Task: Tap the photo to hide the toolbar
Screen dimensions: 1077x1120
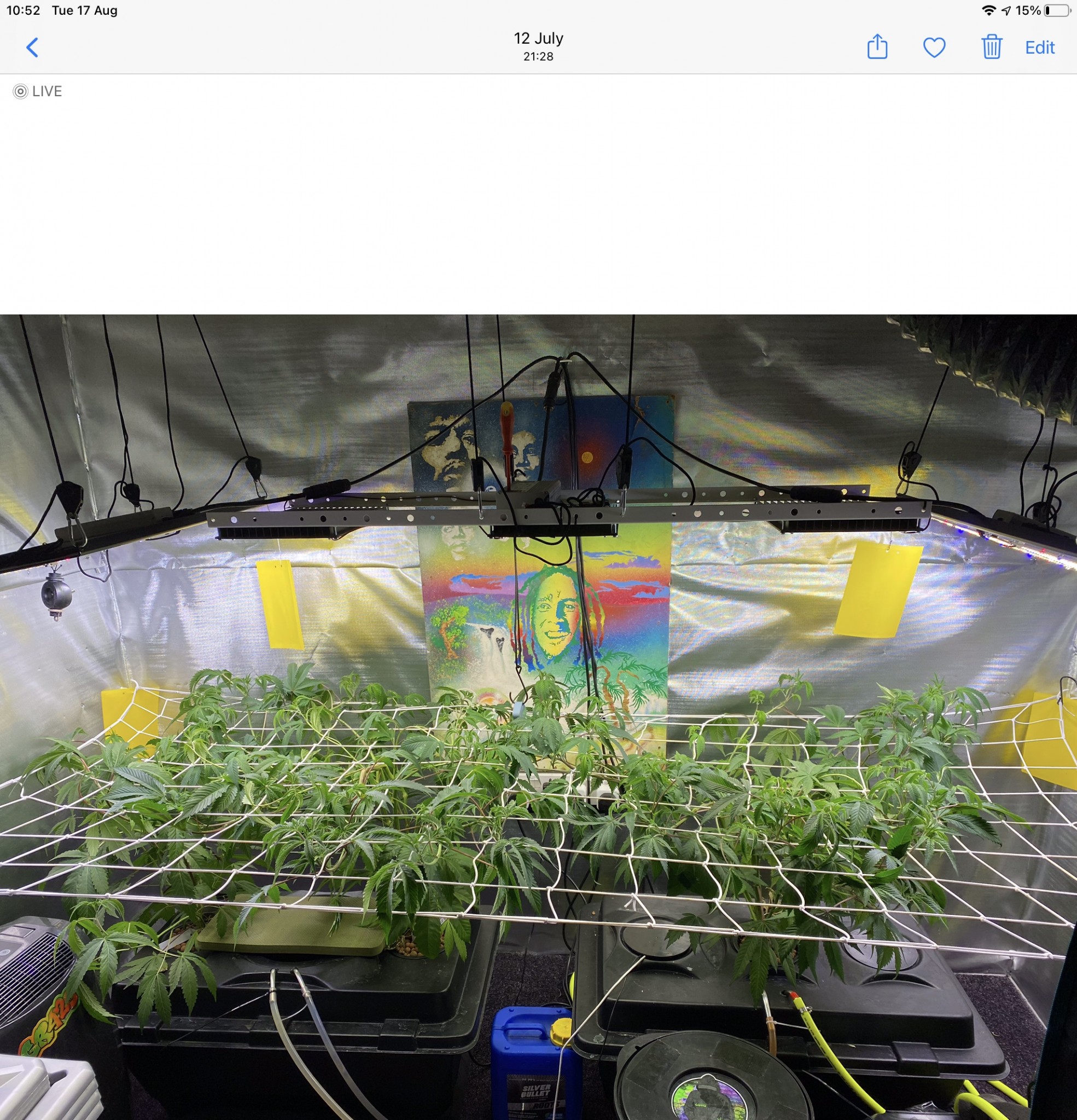Action: [x=537, y=714]
